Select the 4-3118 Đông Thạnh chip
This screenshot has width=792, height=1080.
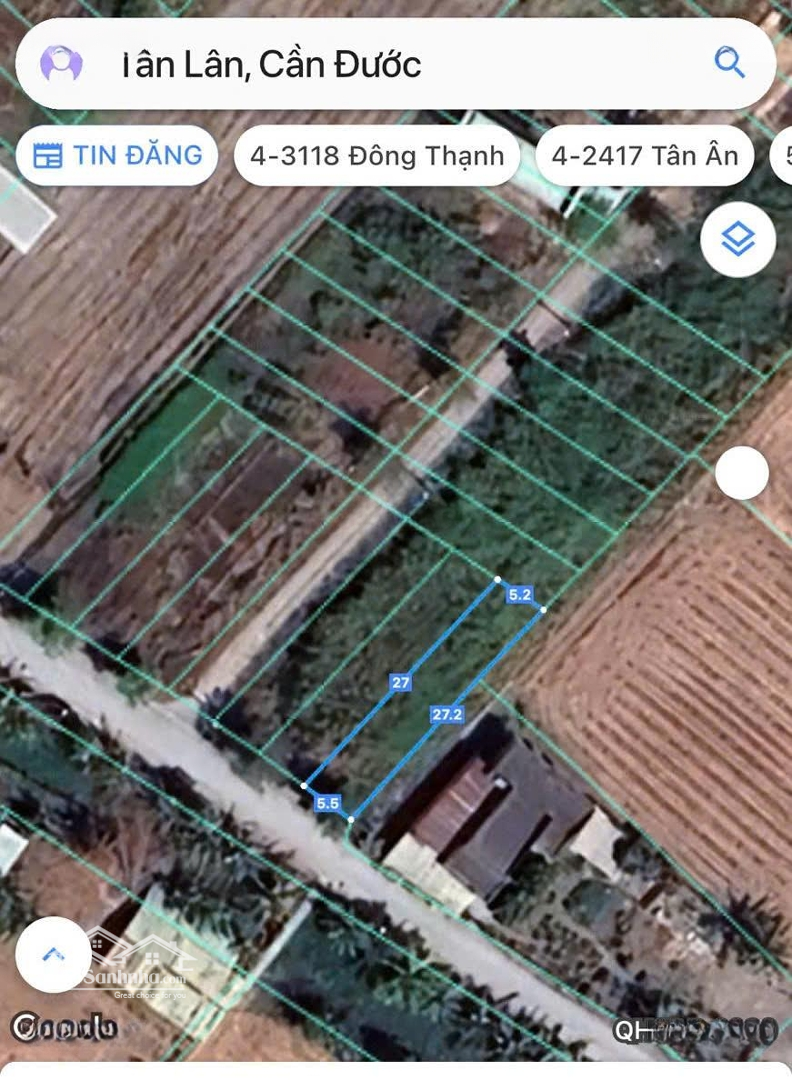tap(377, 156)
